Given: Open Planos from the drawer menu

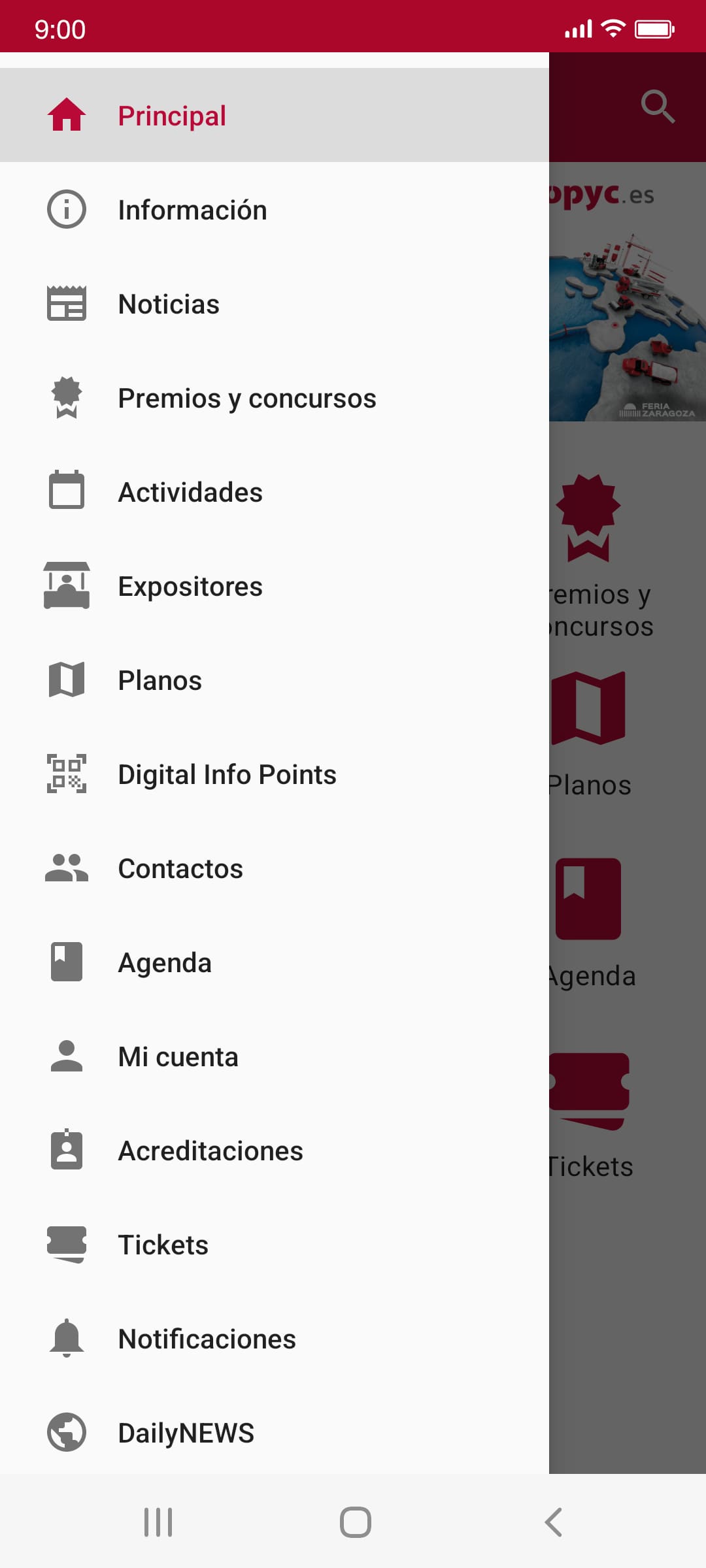Looking at the screenshot, I should (160, 681).
